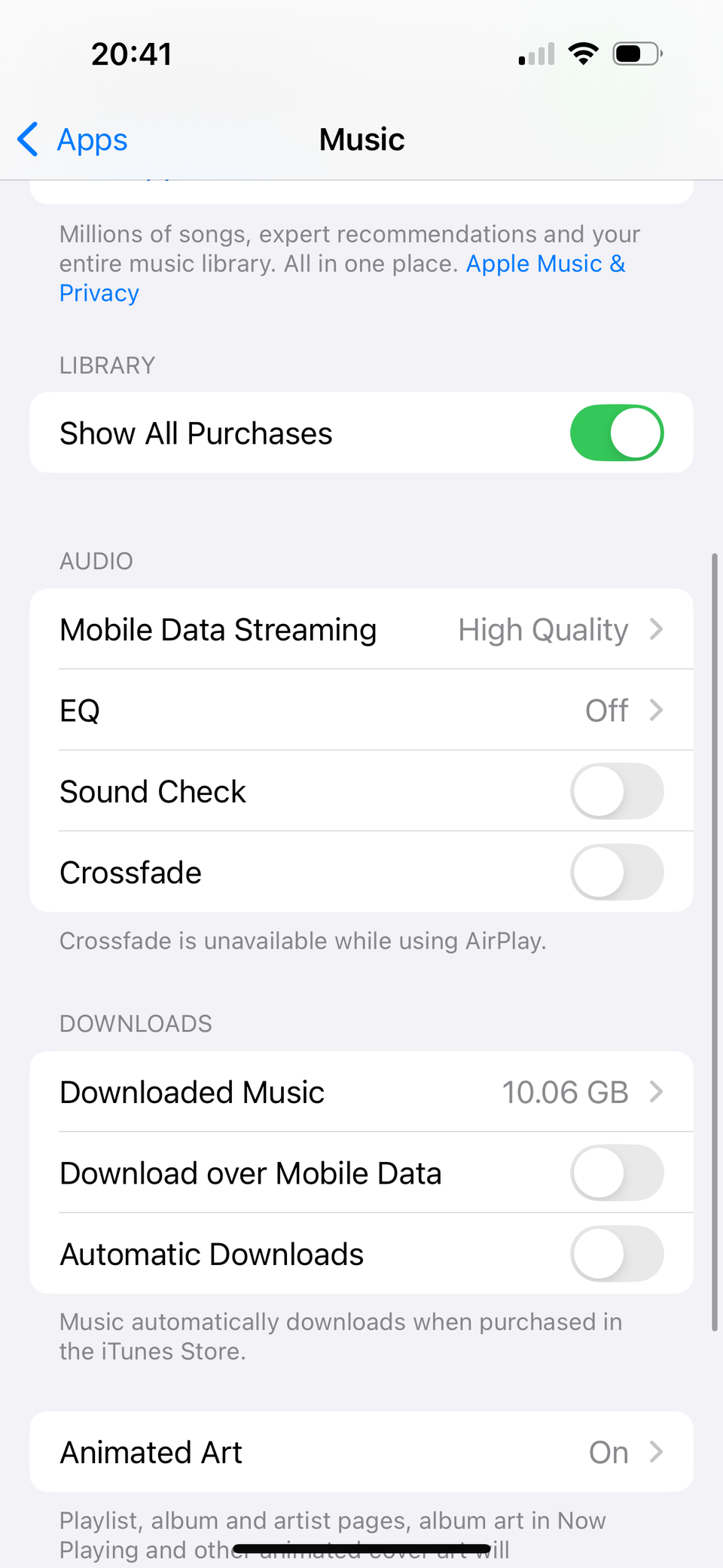Turn on Automatic Downloads

click(x=616, y=1254)
